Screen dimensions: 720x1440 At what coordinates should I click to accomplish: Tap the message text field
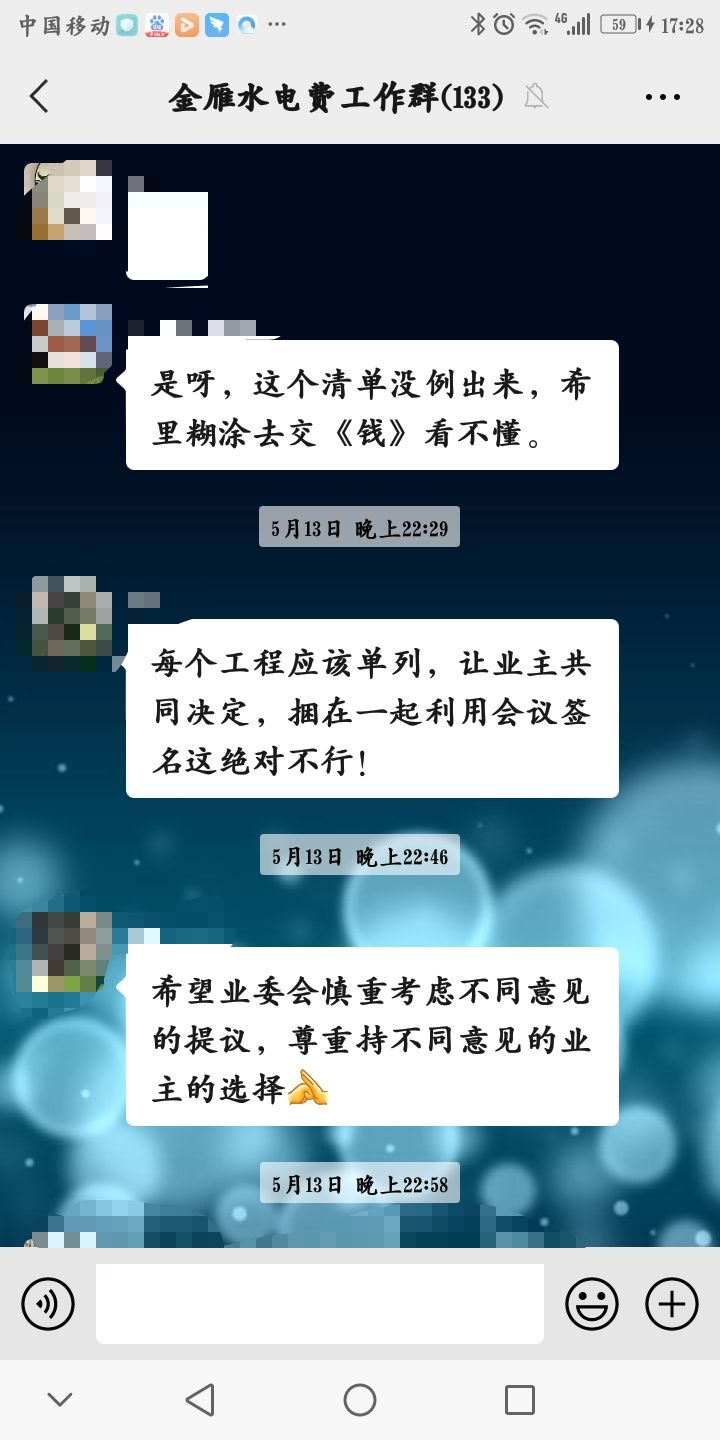pyautogui.click(x=320, y=1304)
